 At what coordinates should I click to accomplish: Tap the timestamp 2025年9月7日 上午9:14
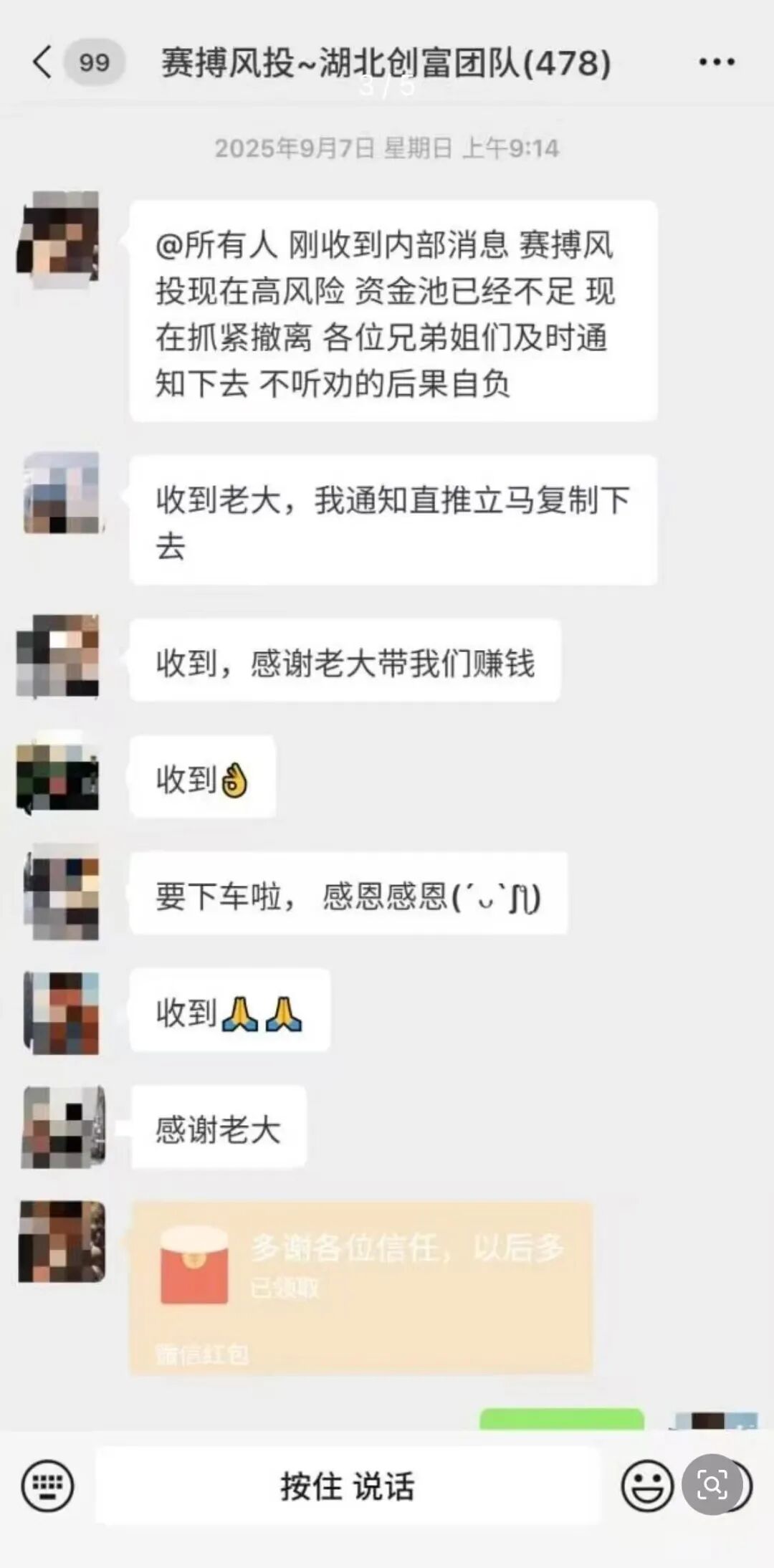pos(387,148)
